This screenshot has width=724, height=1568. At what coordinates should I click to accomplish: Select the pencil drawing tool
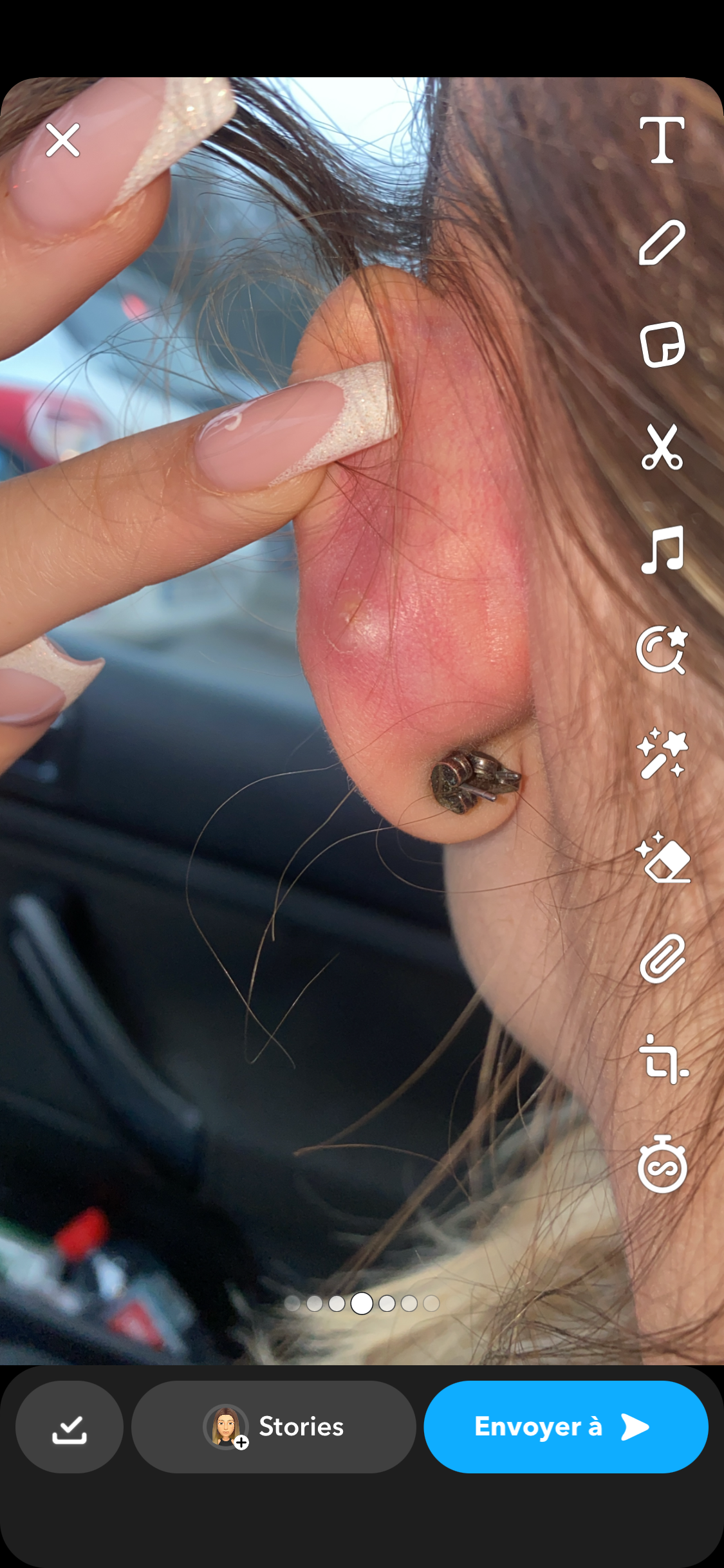point(662,242)
